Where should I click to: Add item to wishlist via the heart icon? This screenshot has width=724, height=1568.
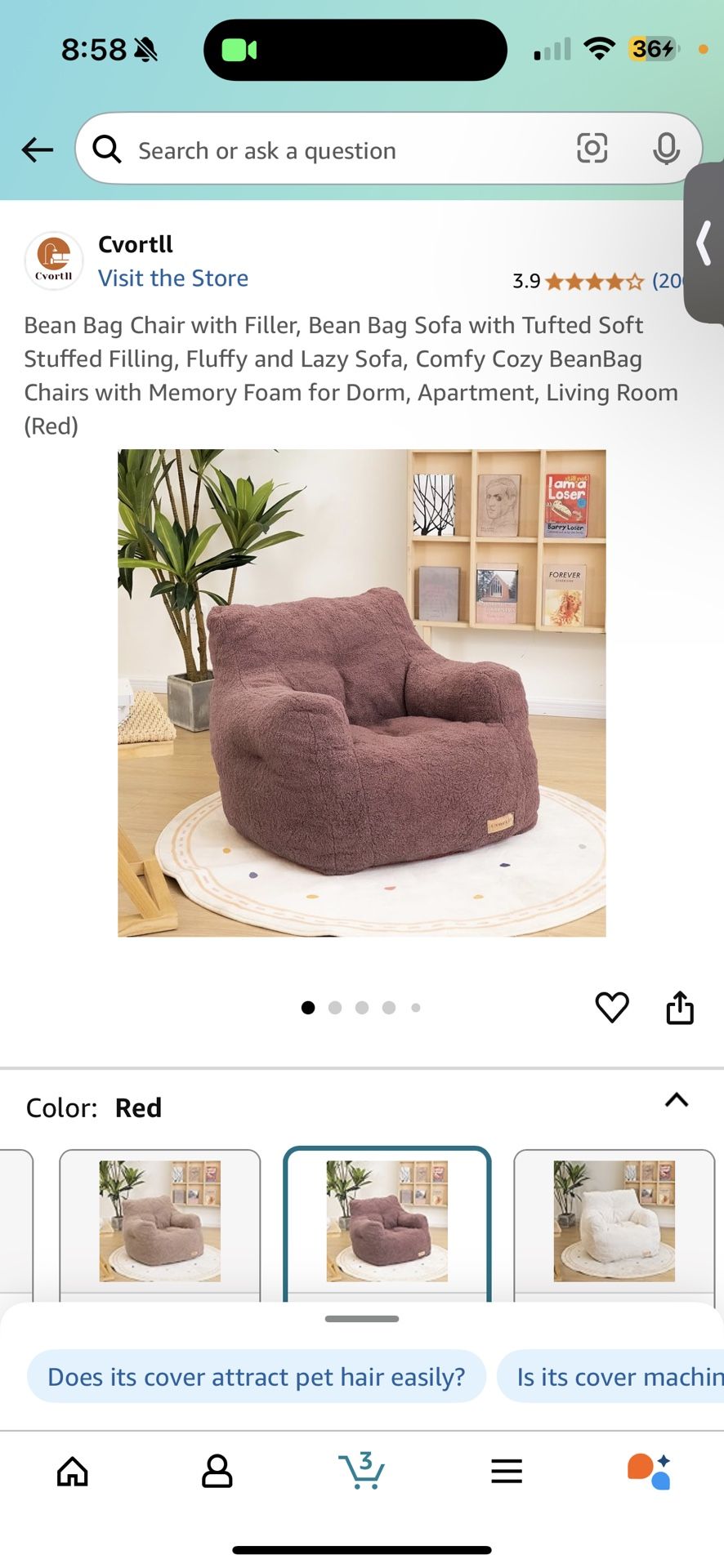tap(612, 1007)
